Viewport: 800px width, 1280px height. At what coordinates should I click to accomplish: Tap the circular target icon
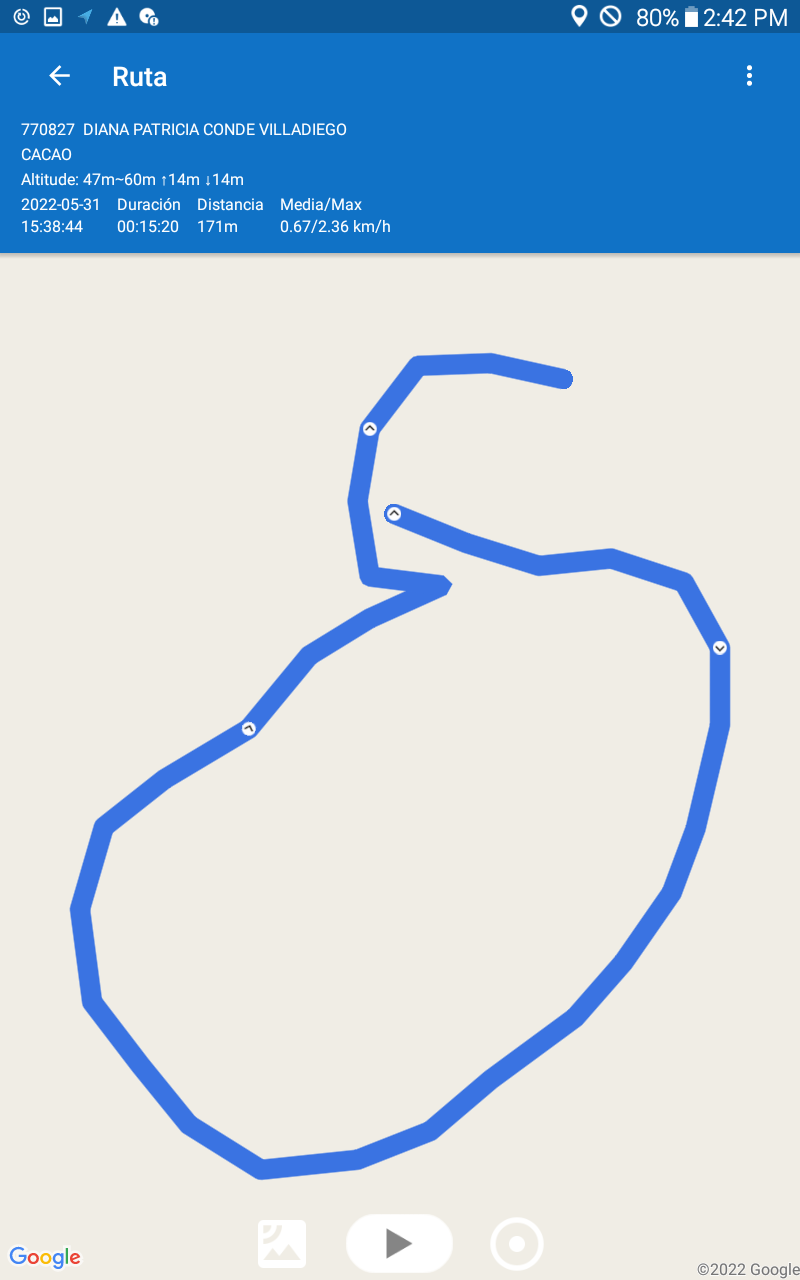coord(517,1244)
